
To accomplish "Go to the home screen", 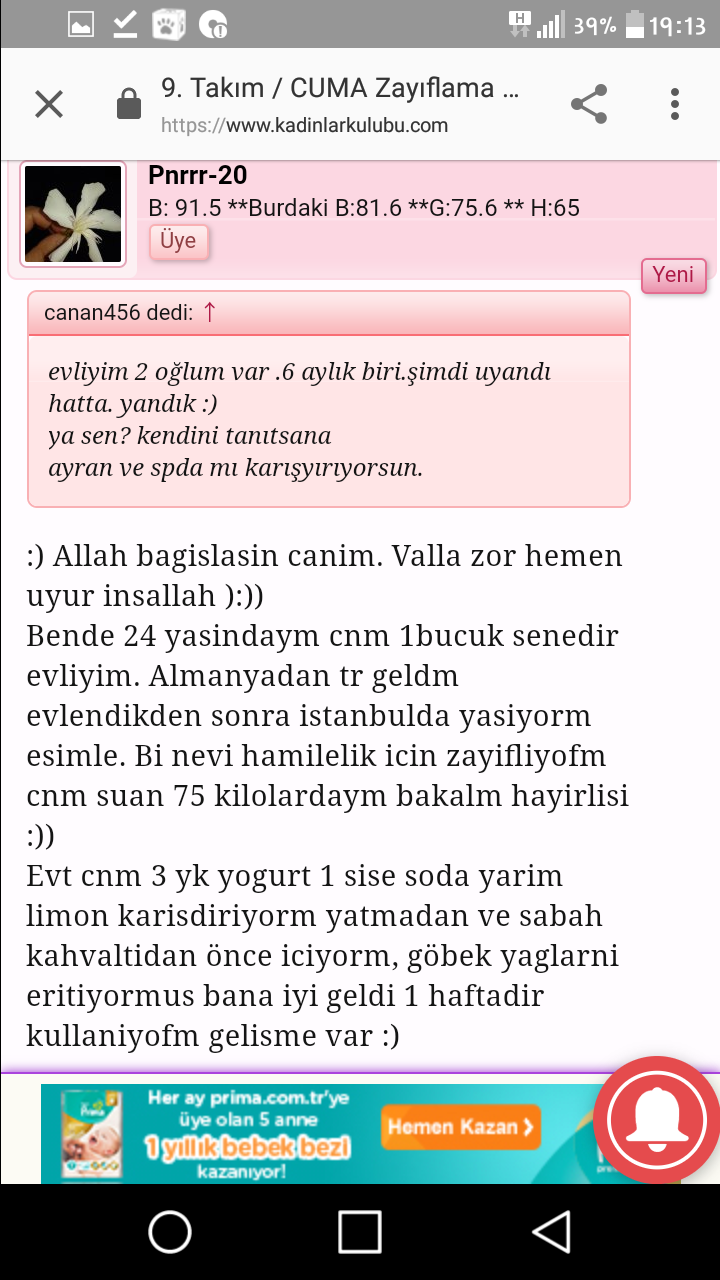I will pos(170,1231).
